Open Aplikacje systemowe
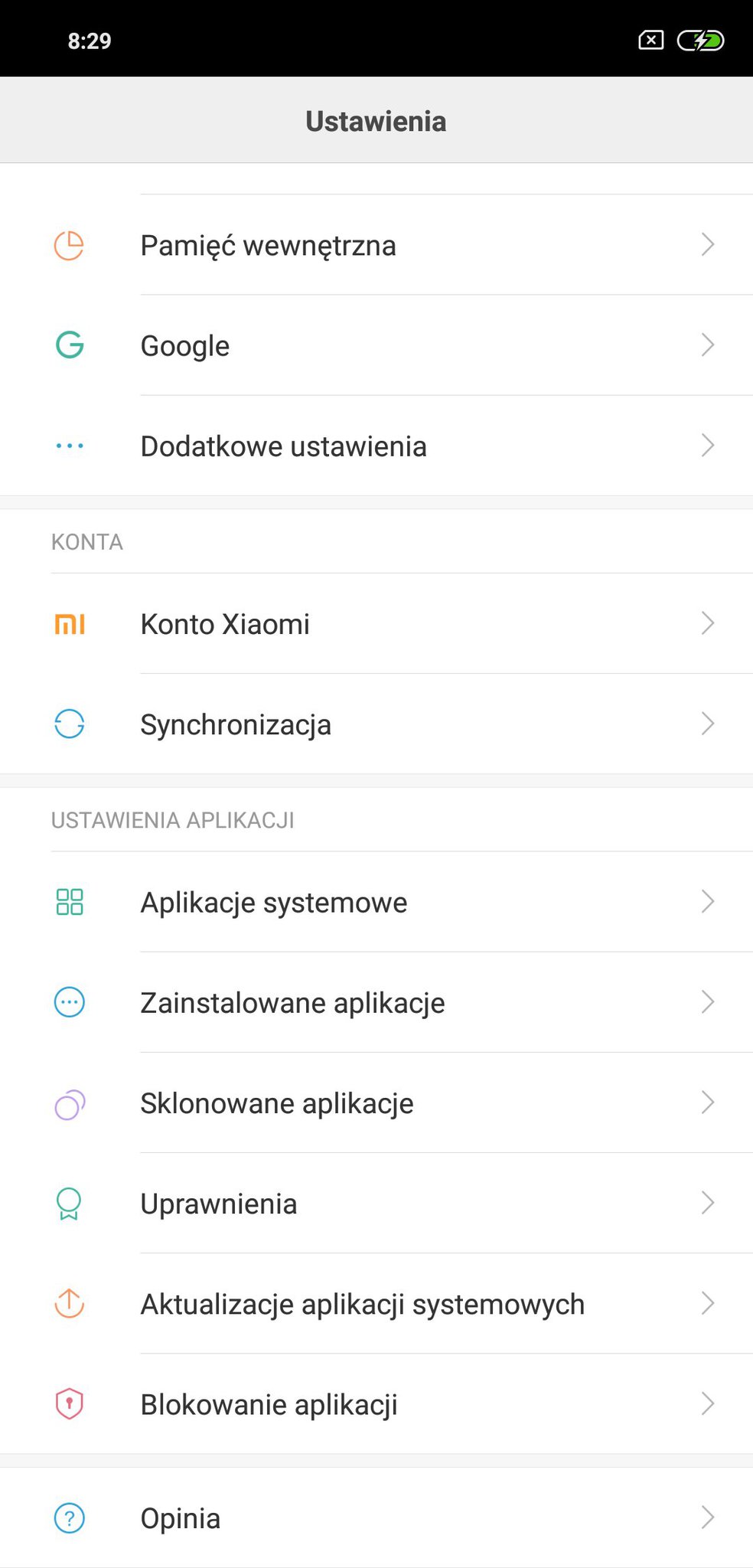753x1568 pixels. (376, 902)
